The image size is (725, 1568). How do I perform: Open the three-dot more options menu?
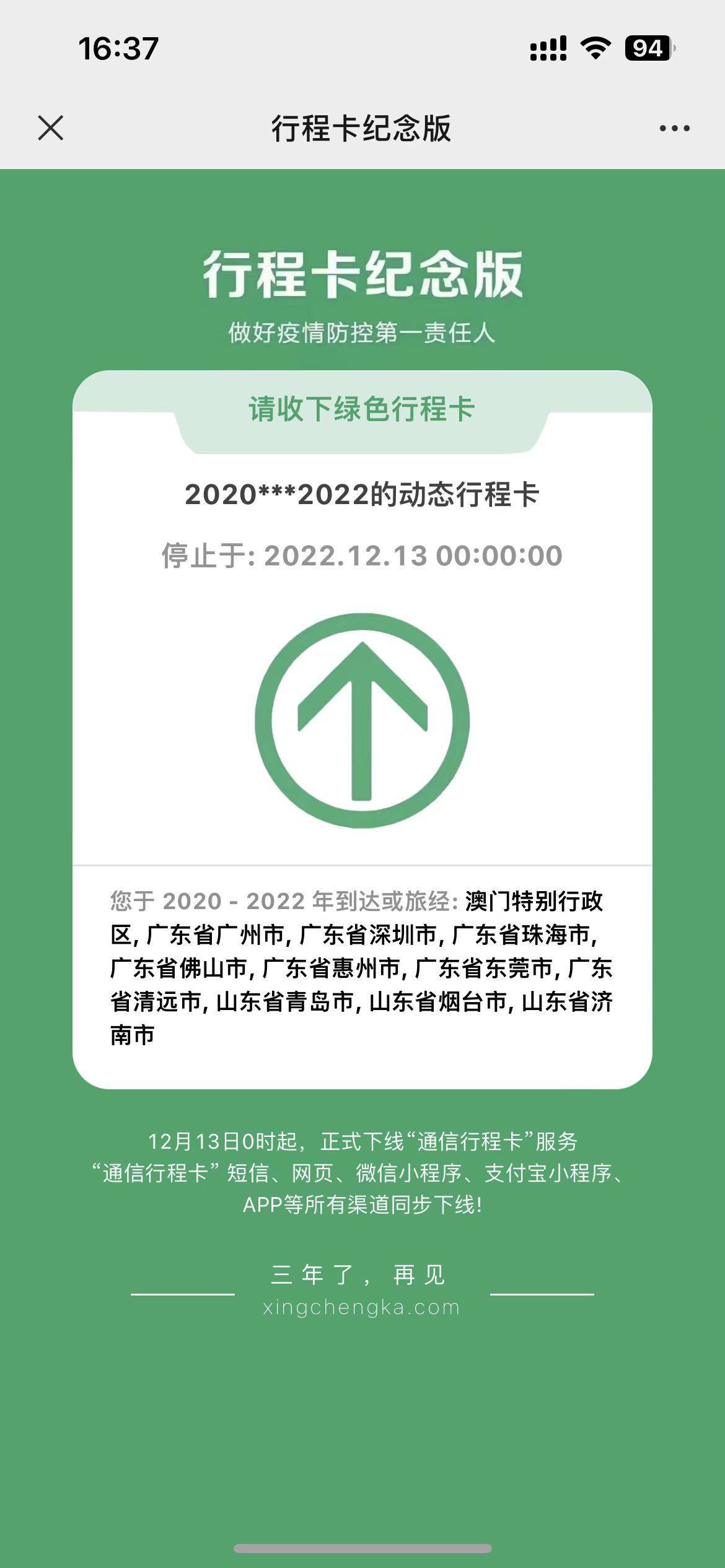coord(674,128)
